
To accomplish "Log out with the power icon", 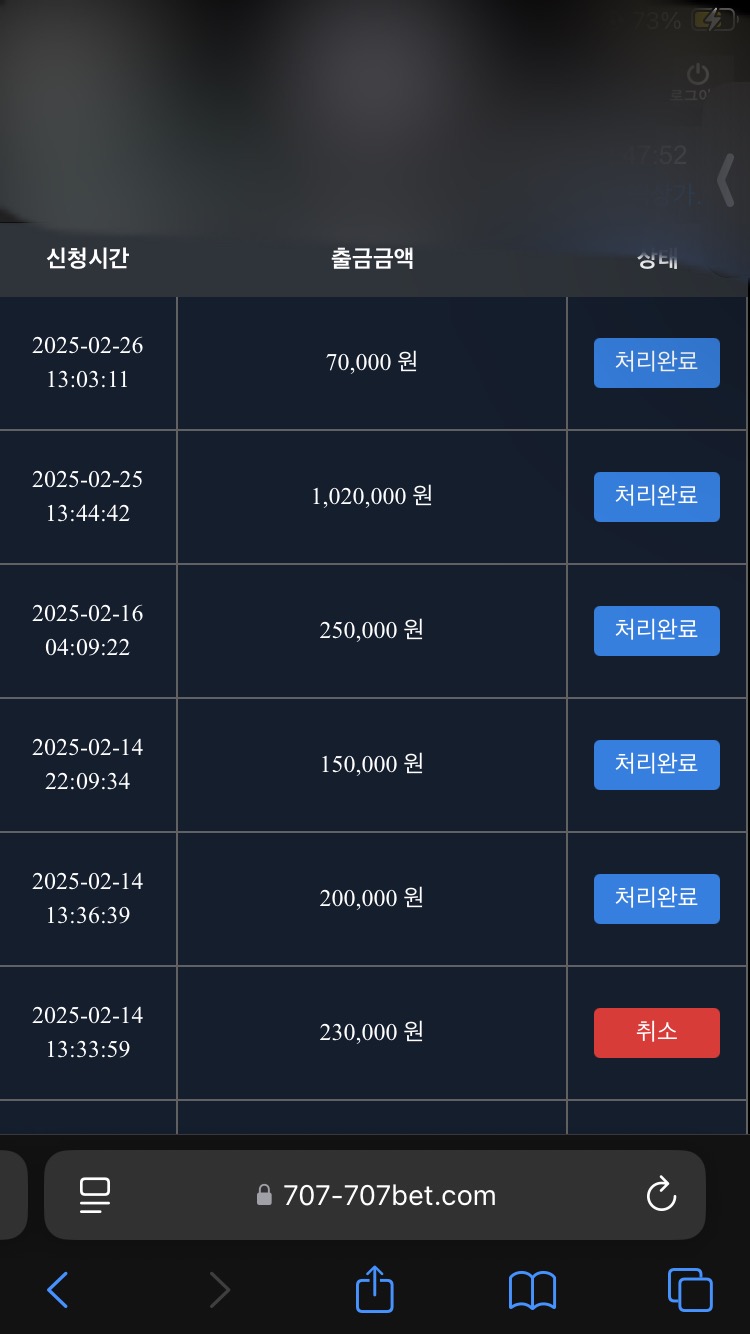I will (x=697, y=76).
